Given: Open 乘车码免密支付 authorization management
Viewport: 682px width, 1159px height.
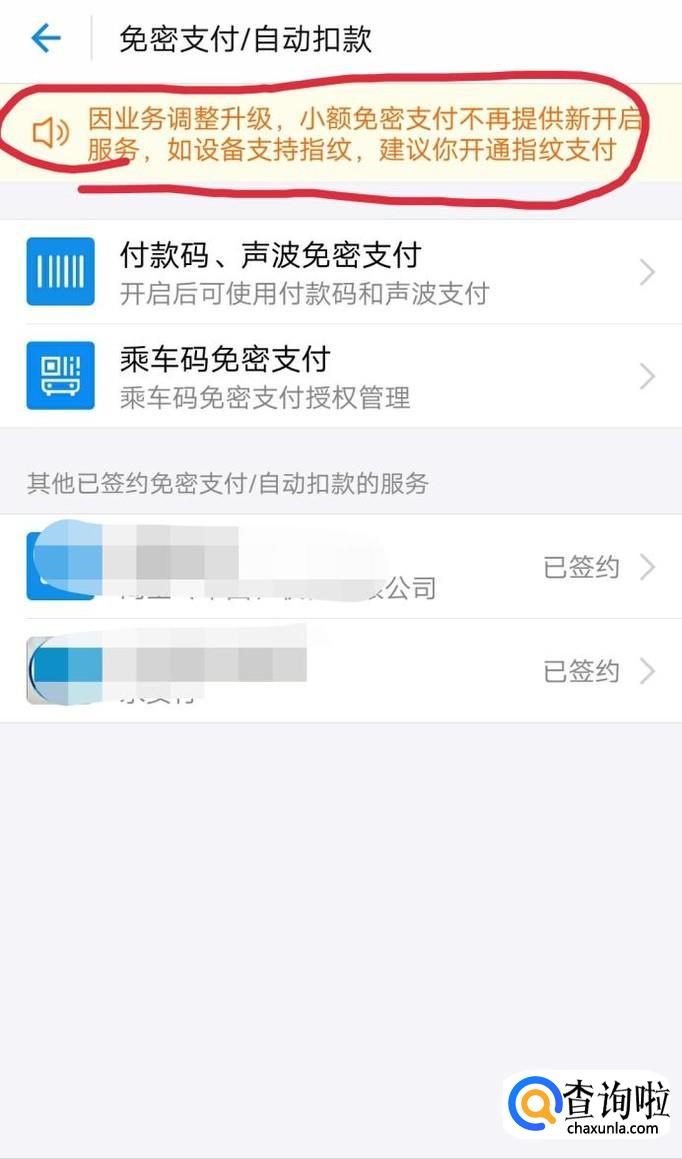Looking at the screenshot, I should (x=340, y=376).
